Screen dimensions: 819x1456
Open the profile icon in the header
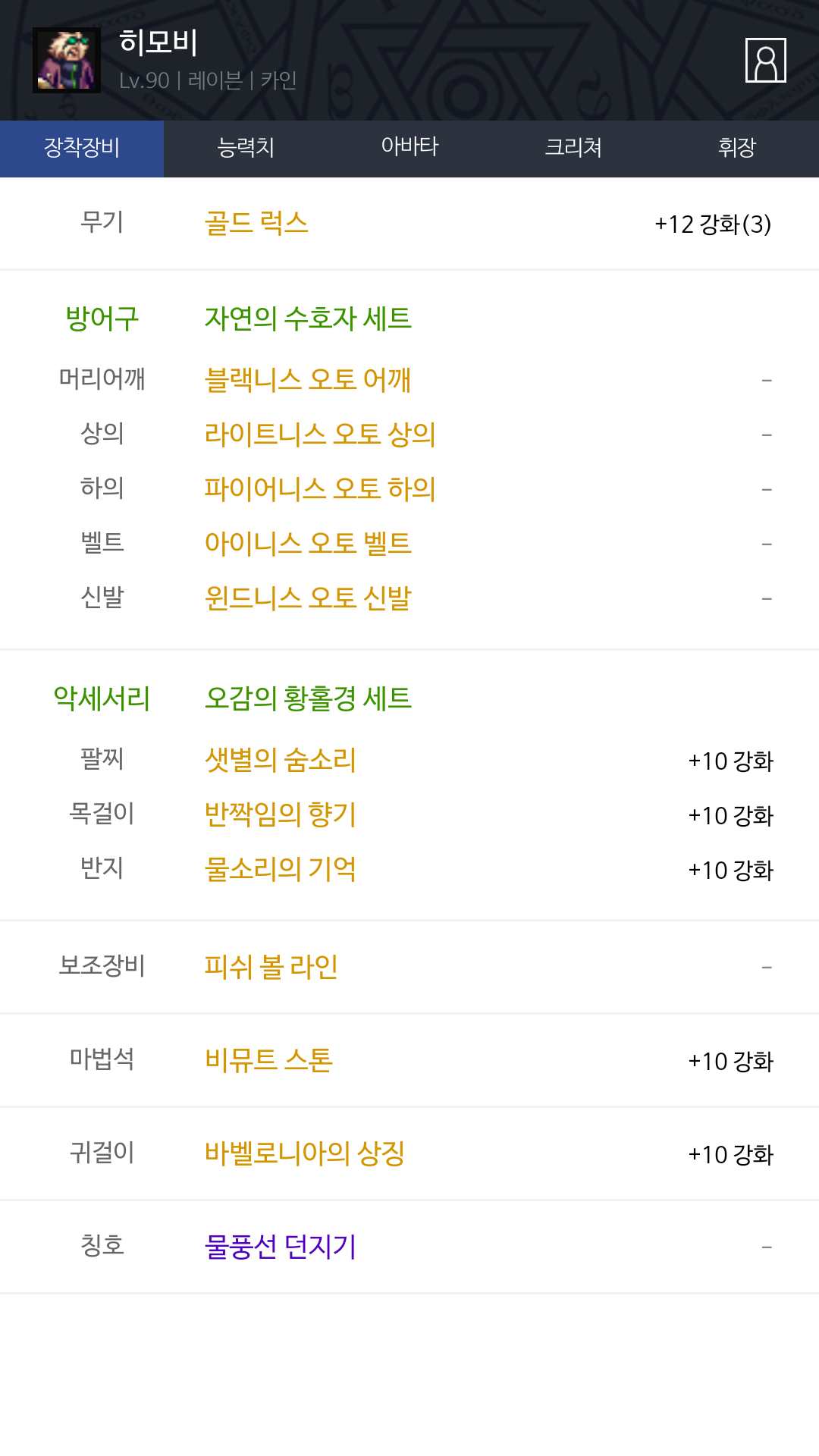[x=765, y=60]
